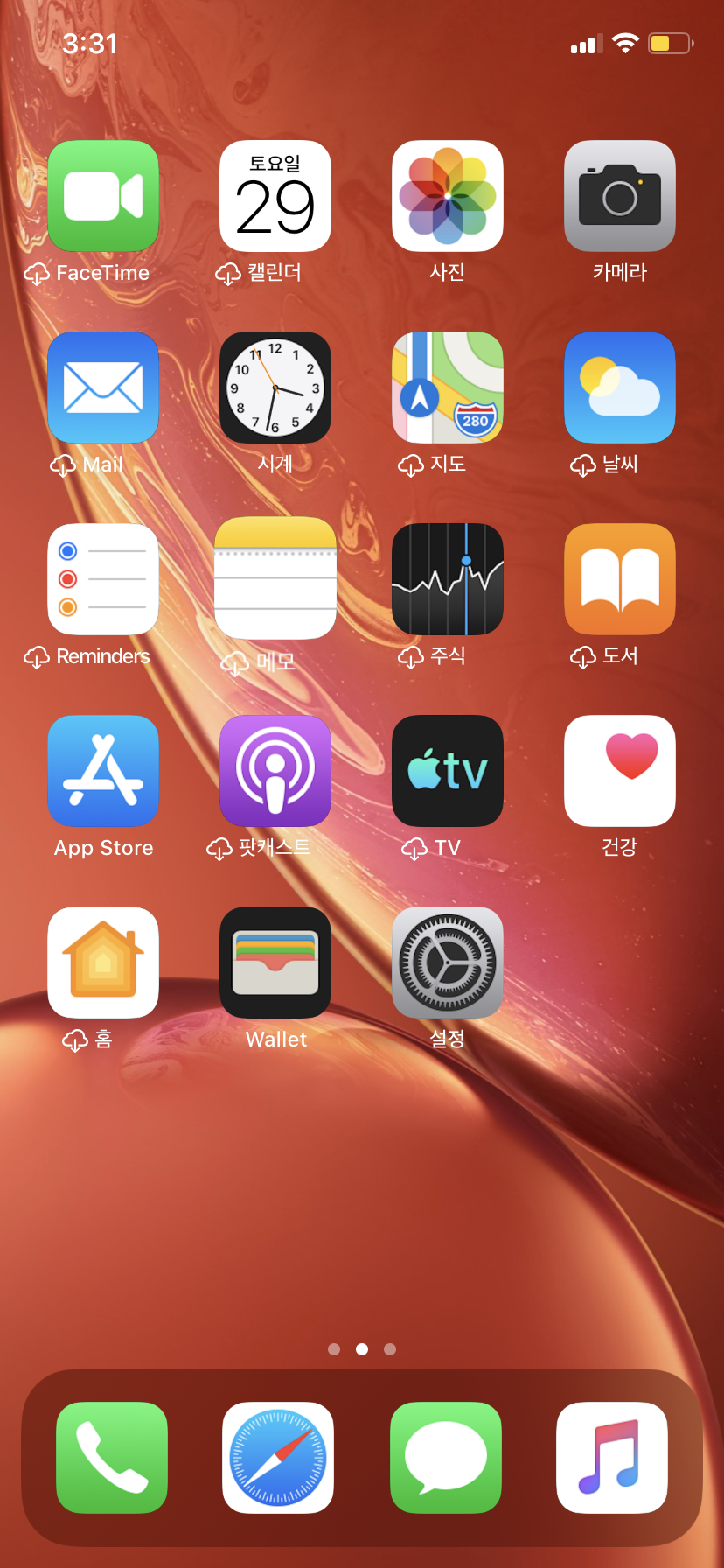
Task: Tap the 시계 clock app
Action: [275, 388]
